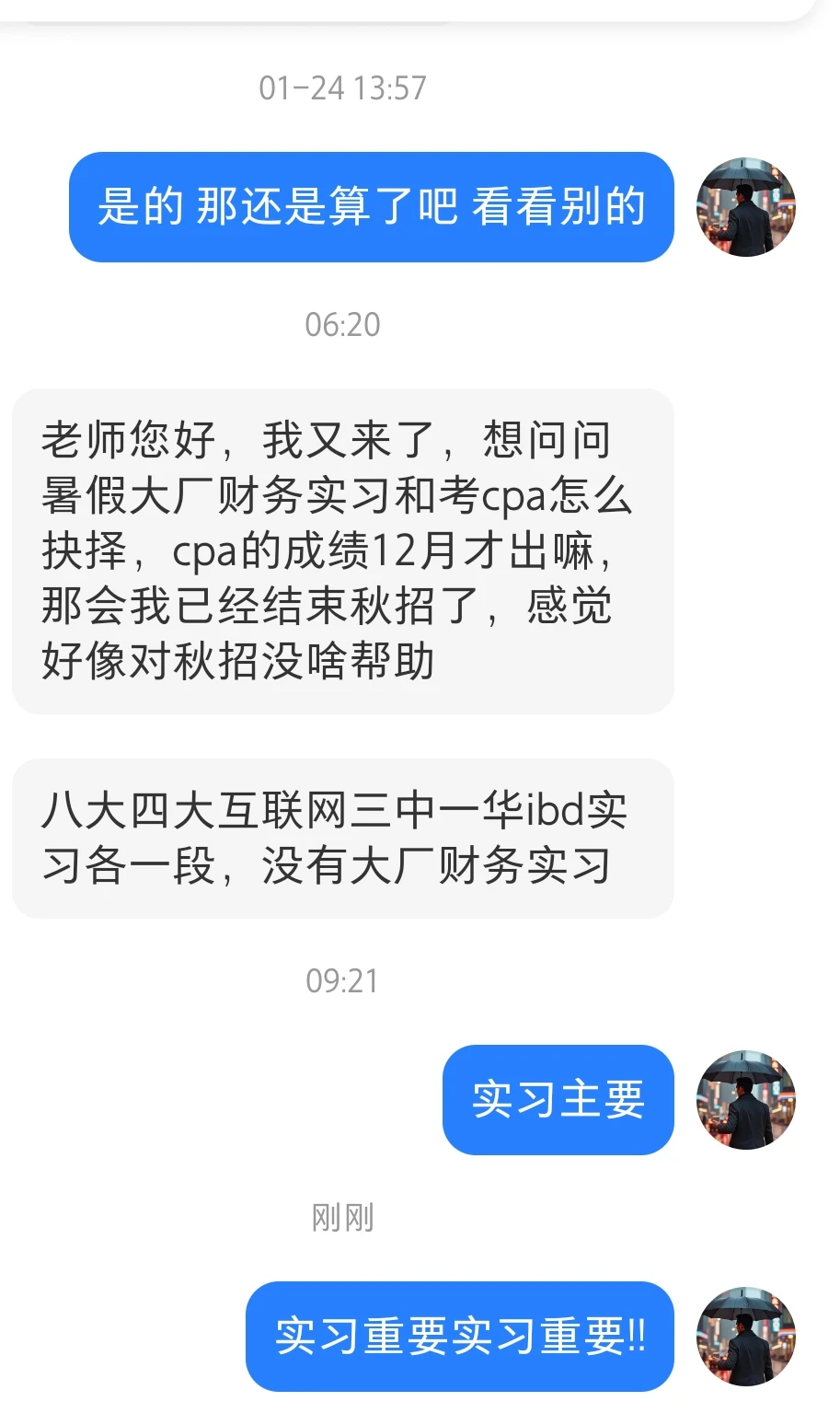Click the "06:20" timestamp label
Screen dimensions: 840x1413
(x=341, y=324)
